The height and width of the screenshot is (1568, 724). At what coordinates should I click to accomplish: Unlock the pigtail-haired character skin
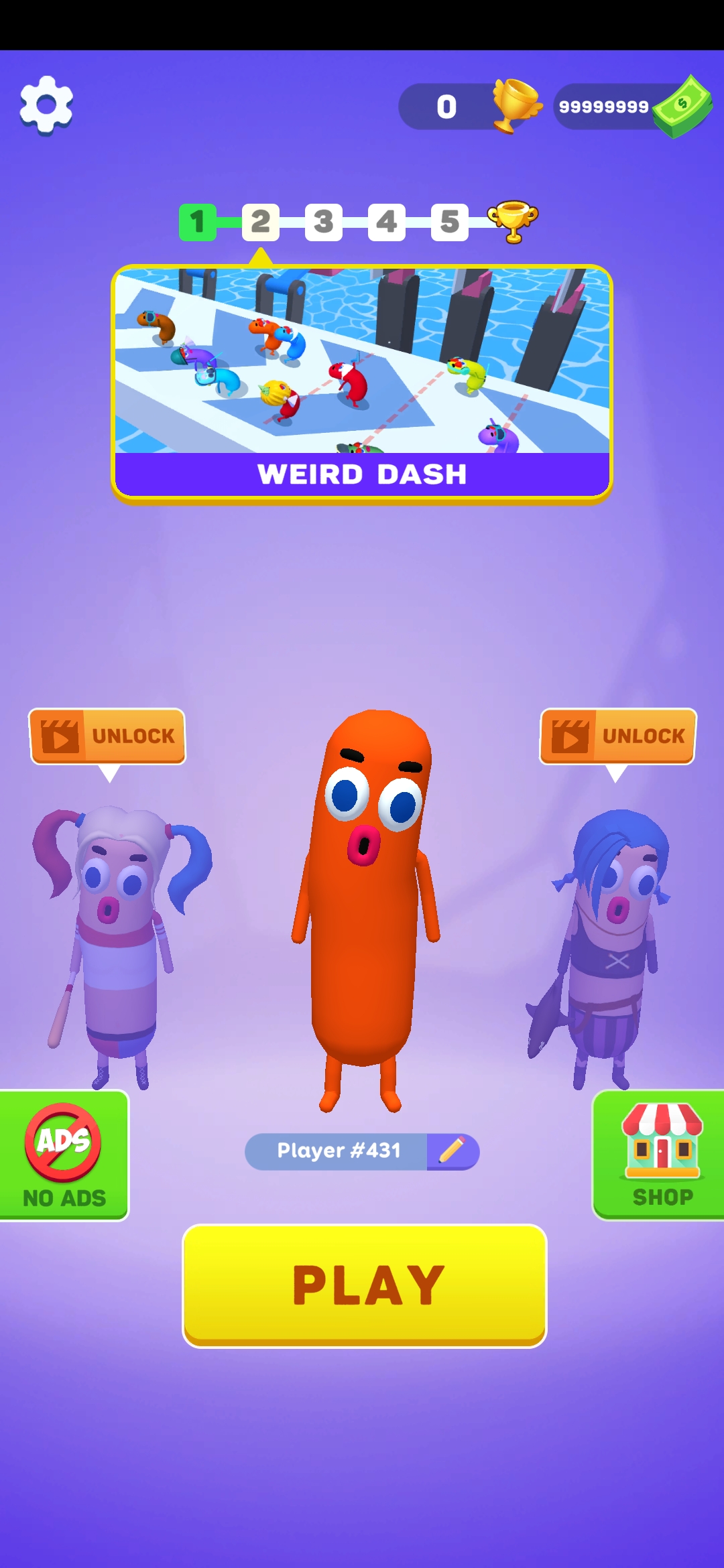point(107,736)
